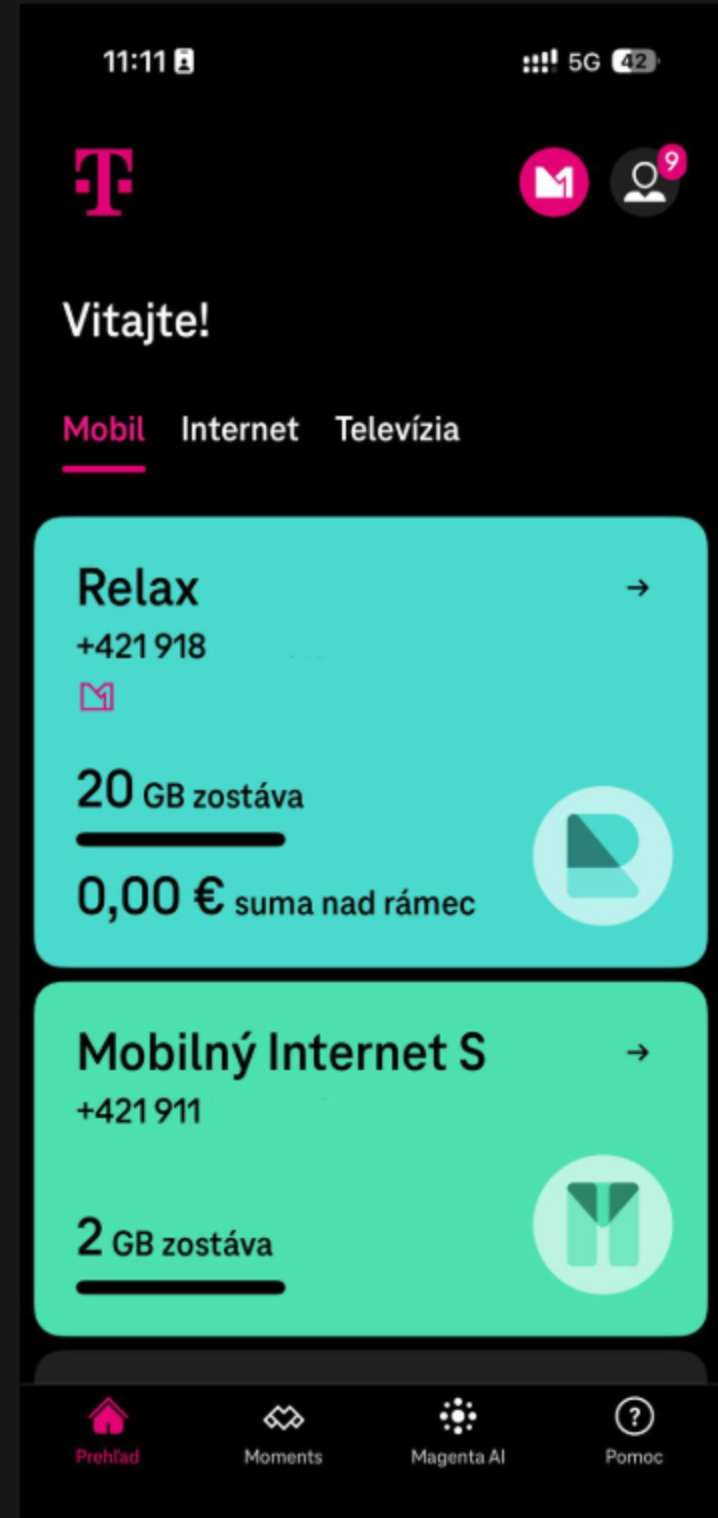Open the Magenta AI tab

[458, 1432]
